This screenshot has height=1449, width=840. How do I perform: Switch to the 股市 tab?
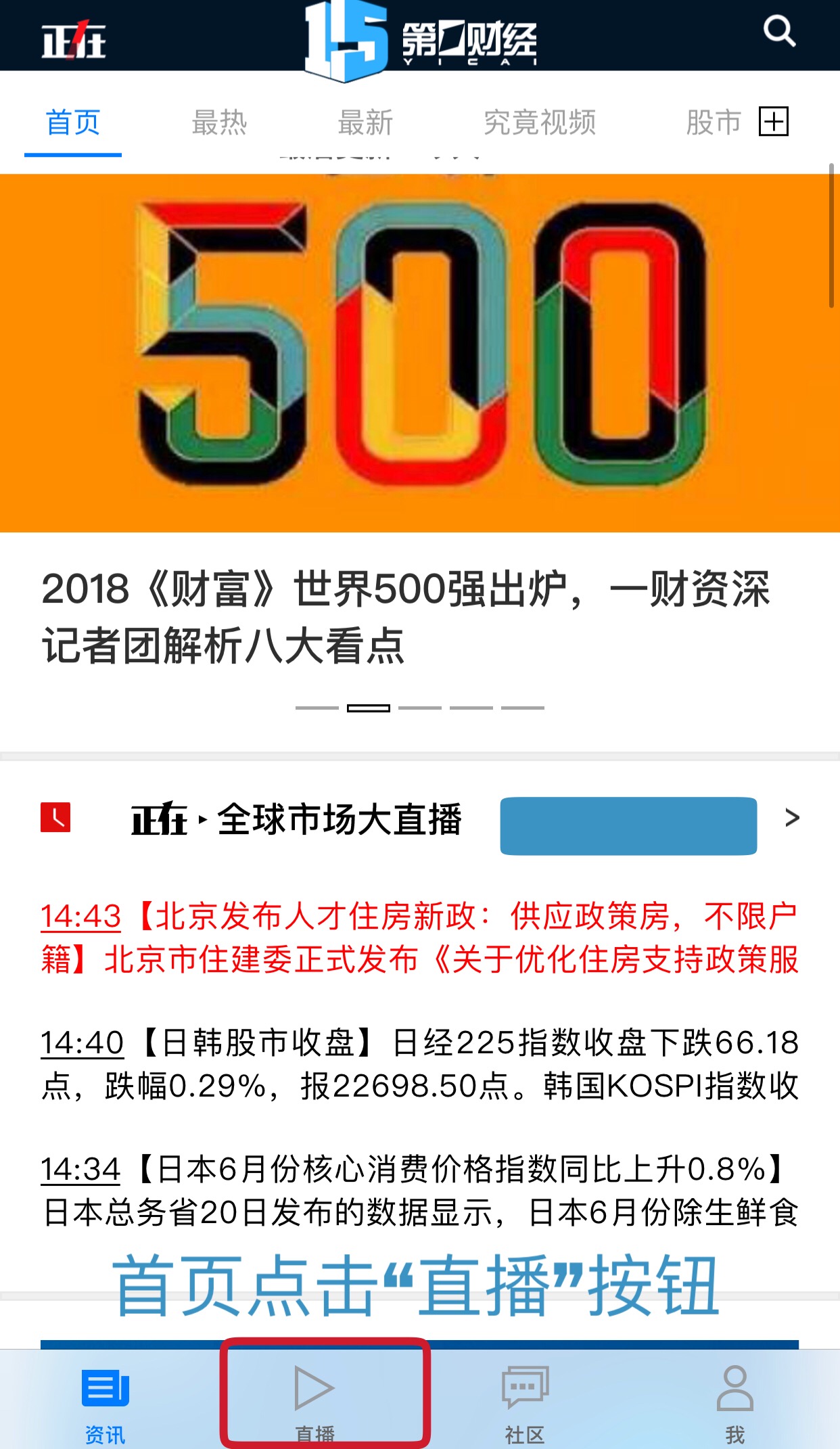(713, 123)
